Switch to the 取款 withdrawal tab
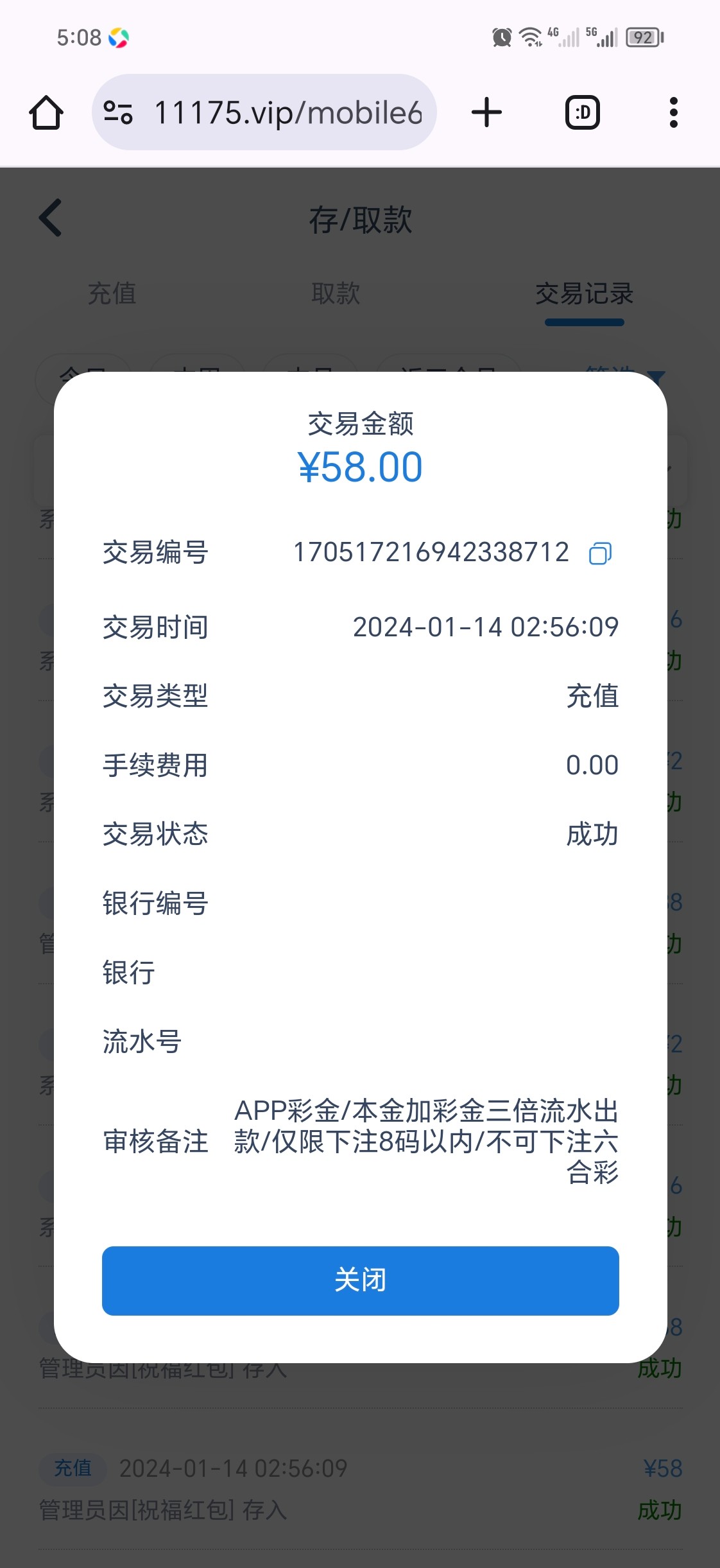The image size is (720, 1568). (337, 294)
